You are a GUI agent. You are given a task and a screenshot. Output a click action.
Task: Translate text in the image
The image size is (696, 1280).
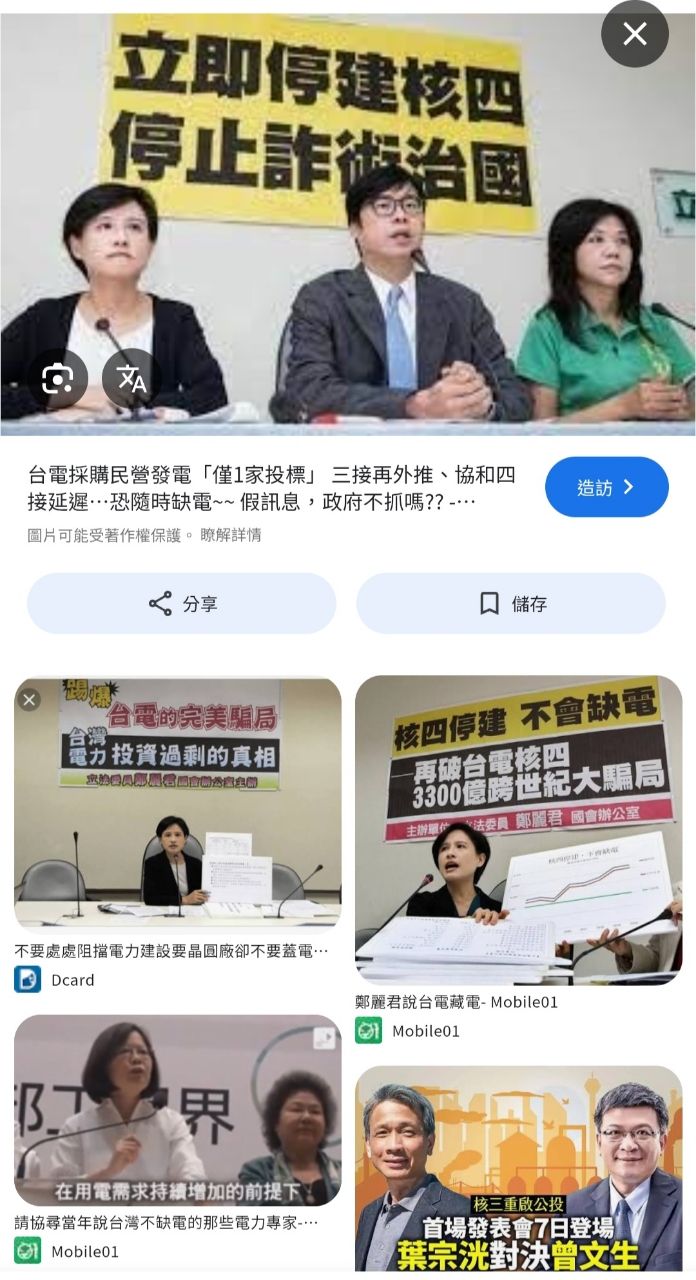[131, 379]
